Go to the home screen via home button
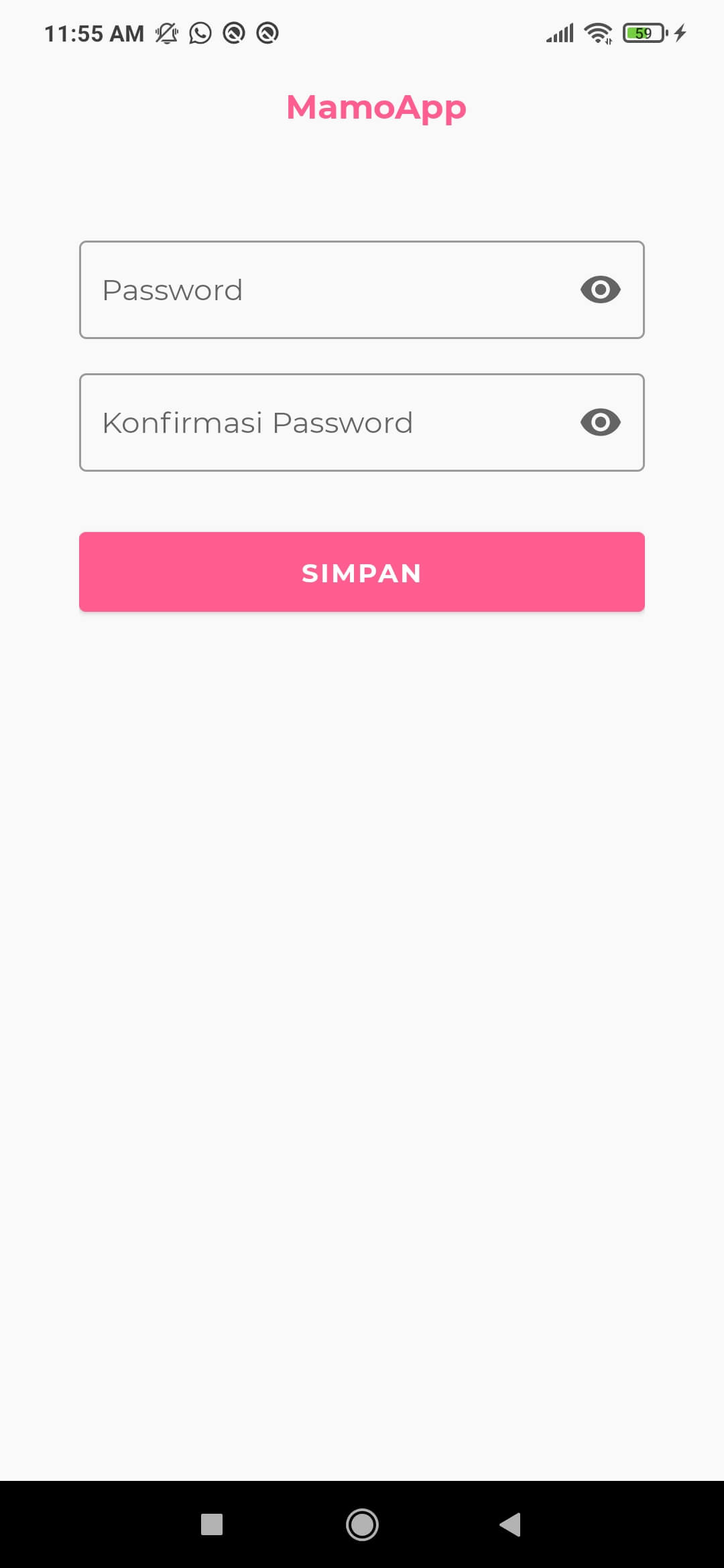Screen dimensions: 724x1568 pyautogui.click(x=362, y=1524)
